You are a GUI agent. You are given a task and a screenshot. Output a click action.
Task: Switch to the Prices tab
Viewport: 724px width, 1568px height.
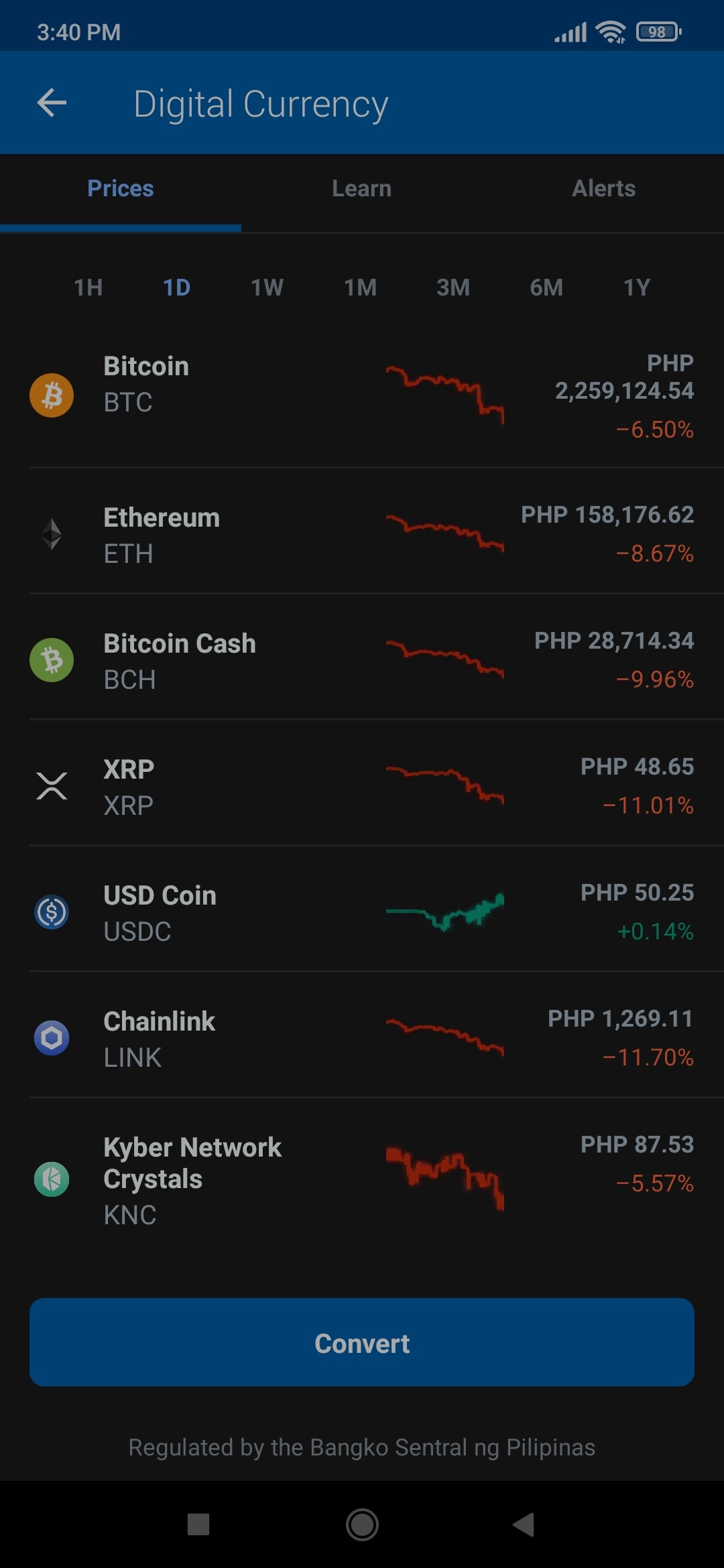(121, 188)
